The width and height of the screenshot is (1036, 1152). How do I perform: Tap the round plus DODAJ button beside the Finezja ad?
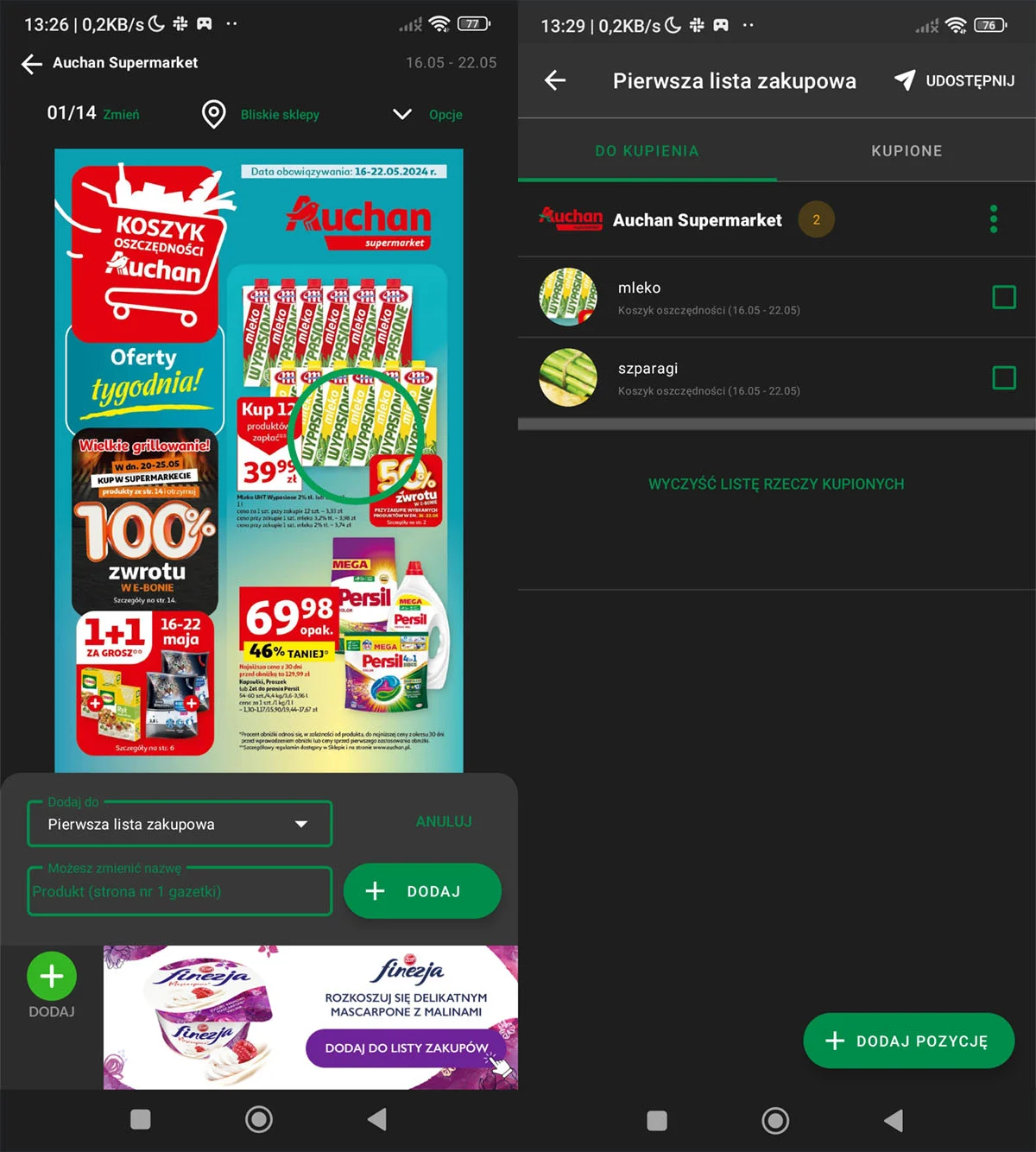click(52, 977)
